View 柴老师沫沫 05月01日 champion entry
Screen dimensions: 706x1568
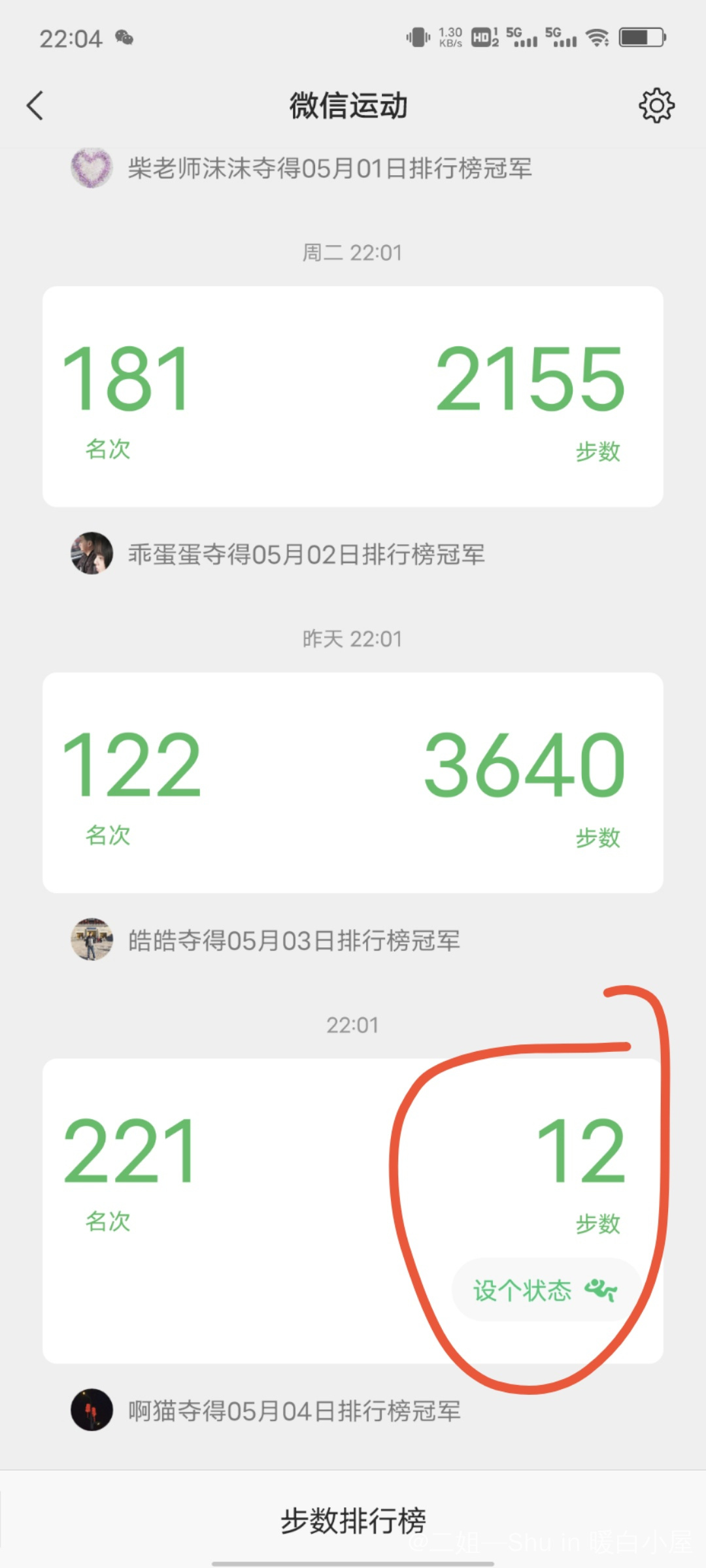tap(329, 169)
